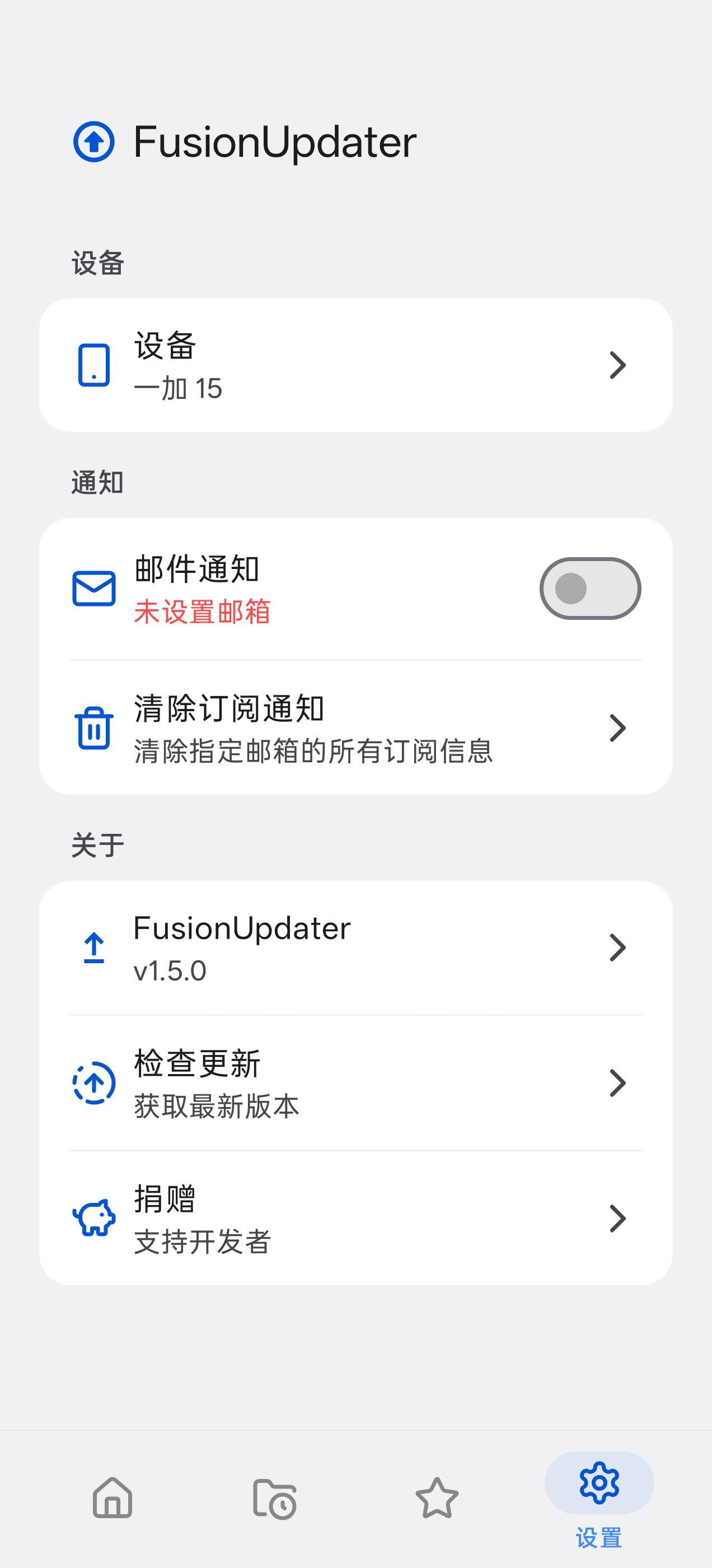Click the FusionUpdater app logo icon
Image resolution: width=712 pixels, height=1568 pixels.
[x=95, y=141]
